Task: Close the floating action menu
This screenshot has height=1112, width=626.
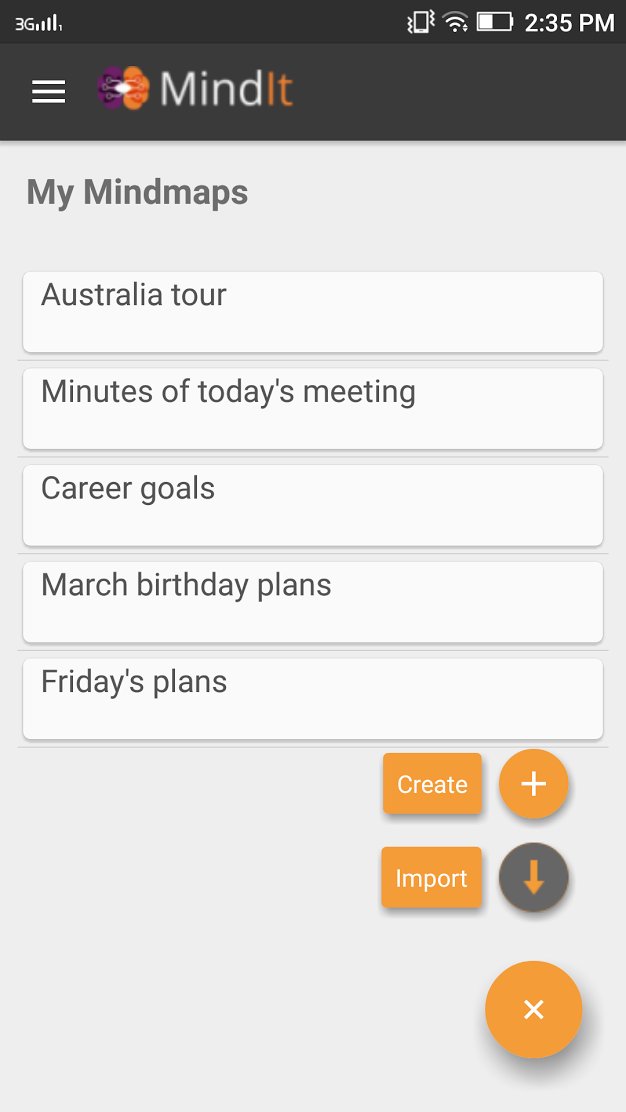Action: click(x=533, y=1009)
